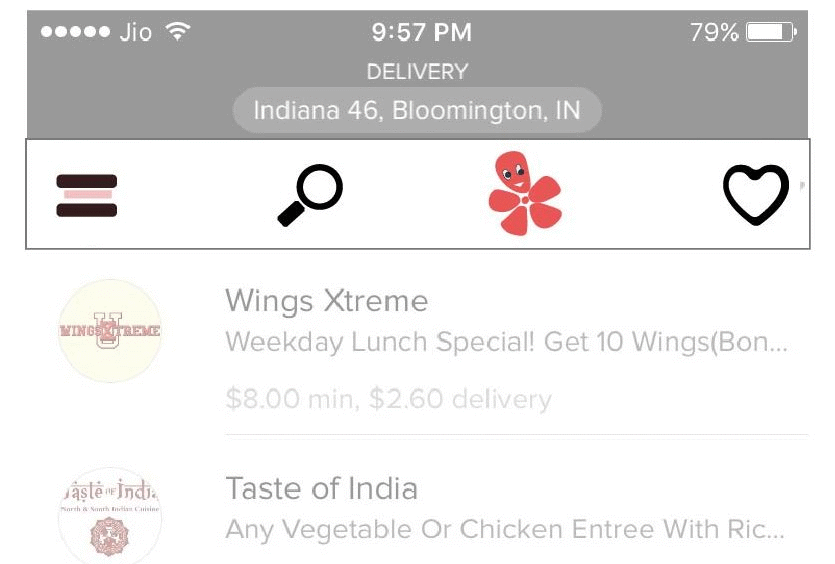
Task: Open the Taste of India restaurant row
Action: 418,510
